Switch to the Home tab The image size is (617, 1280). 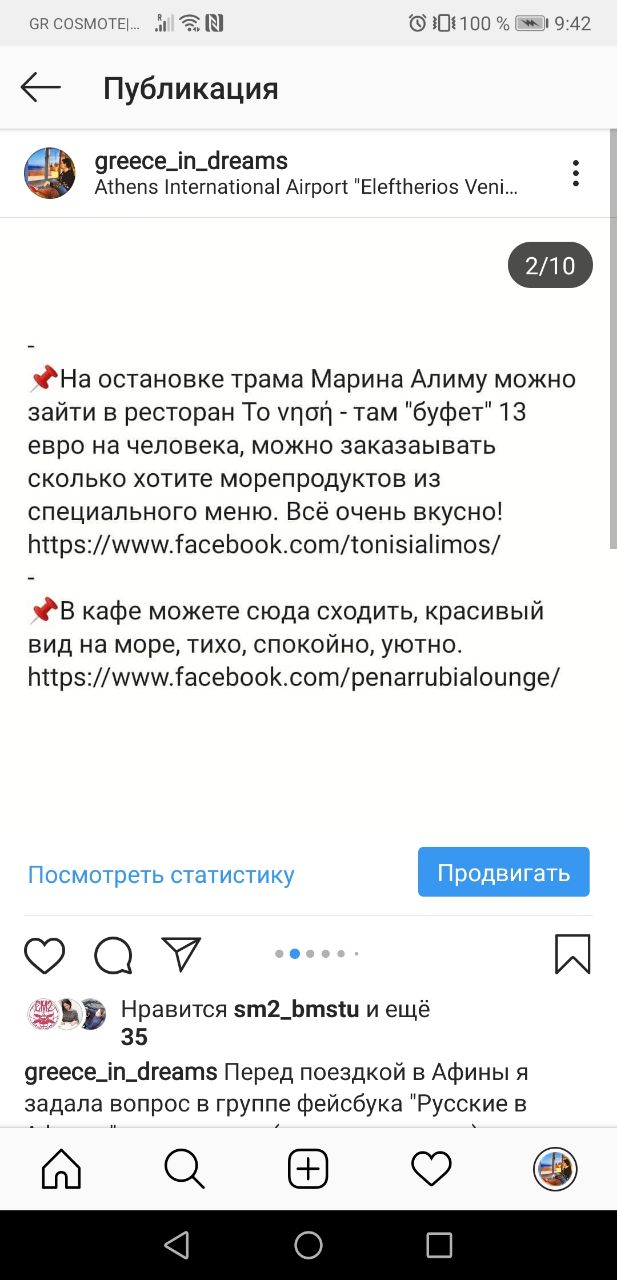61,1168
